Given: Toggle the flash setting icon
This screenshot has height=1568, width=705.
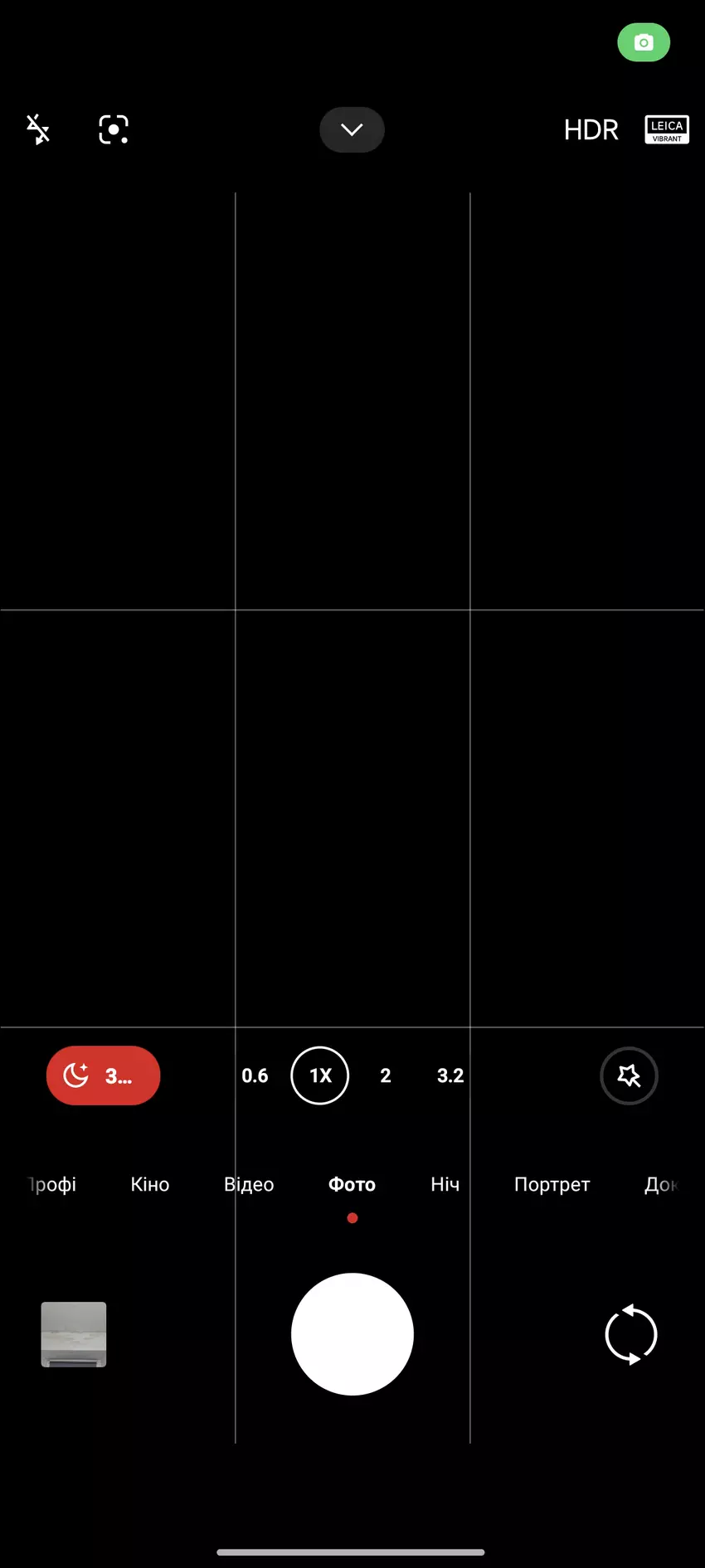Looking at the screenshot, I should coord(38,129).
